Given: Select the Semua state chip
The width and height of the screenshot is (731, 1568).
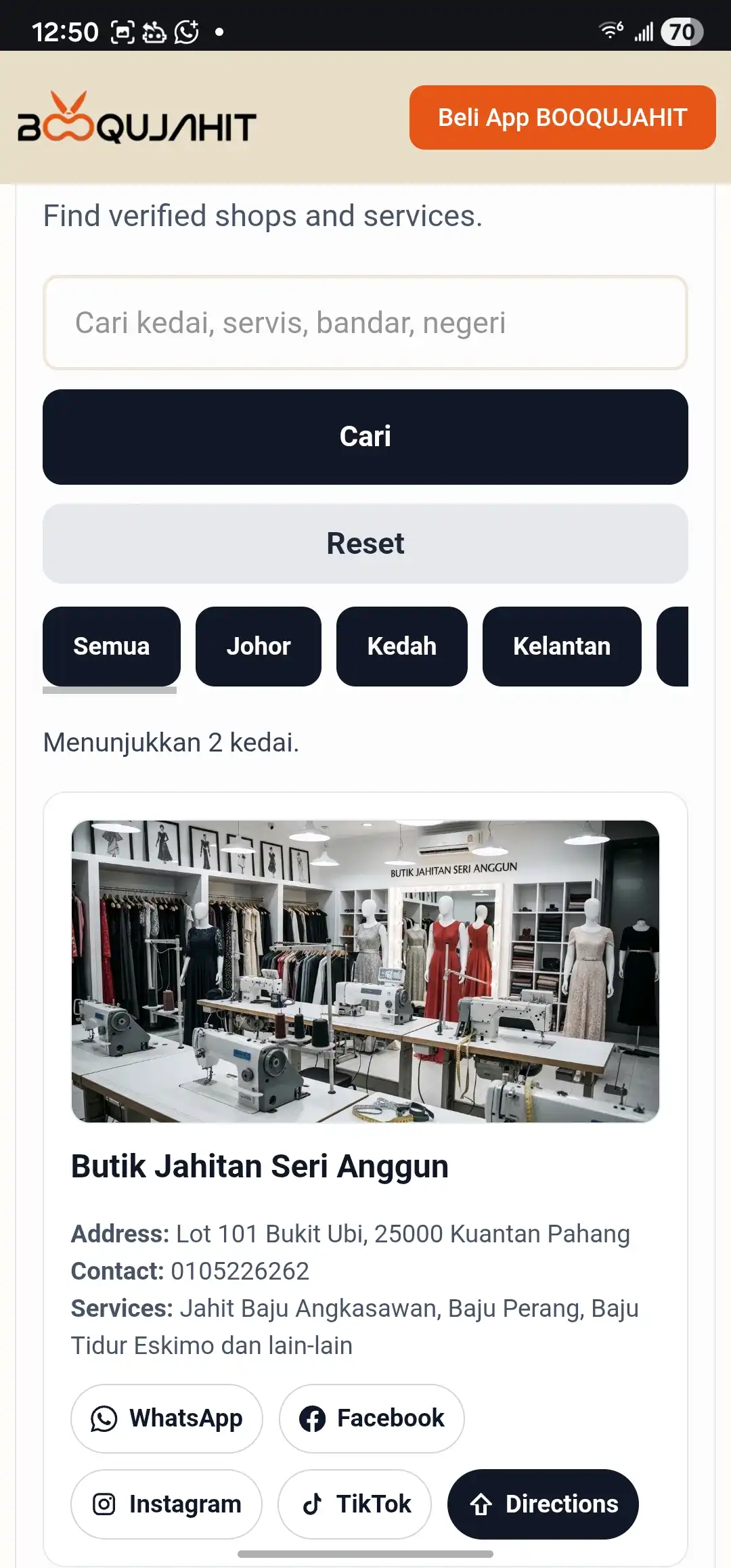Looking at the screenshot, I should click(x=112, y=647).
